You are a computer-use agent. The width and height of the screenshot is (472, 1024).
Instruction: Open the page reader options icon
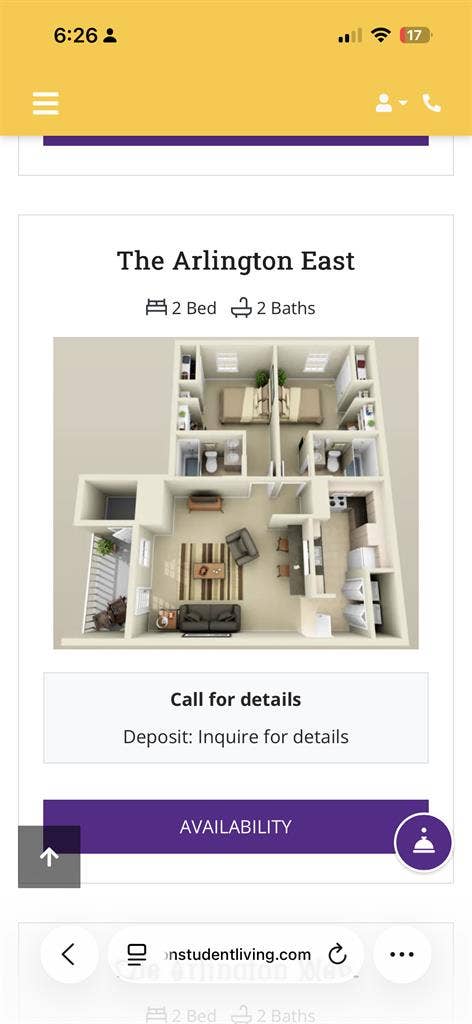(x=136, y=955)
